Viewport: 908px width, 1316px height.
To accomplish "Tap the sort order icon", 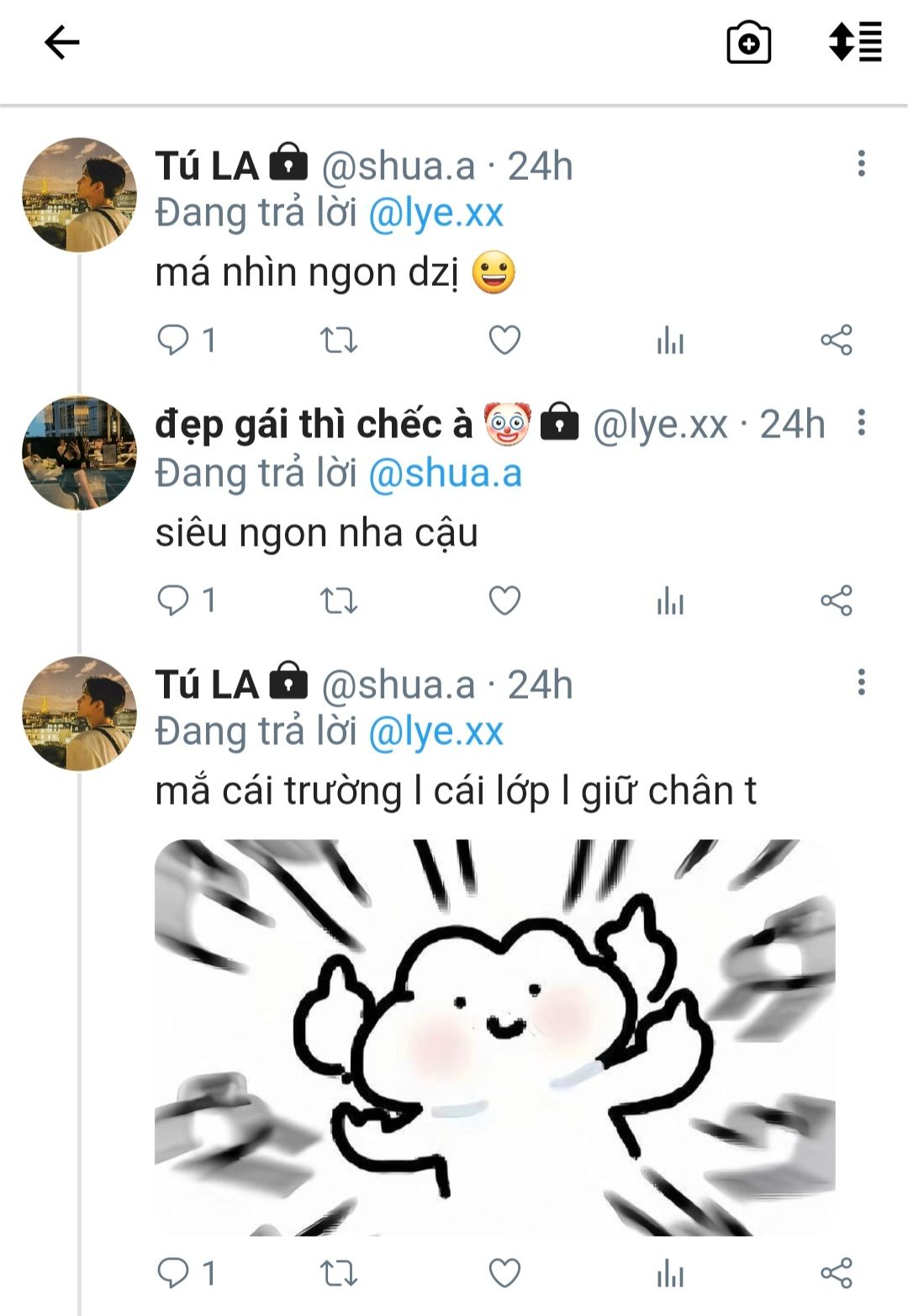I will click(855, 42).
